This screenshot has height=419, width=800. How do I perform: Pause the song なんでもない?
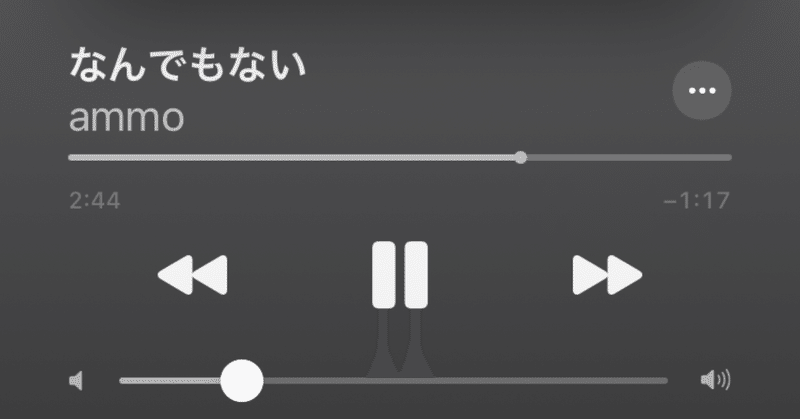(x=400, y=274)
